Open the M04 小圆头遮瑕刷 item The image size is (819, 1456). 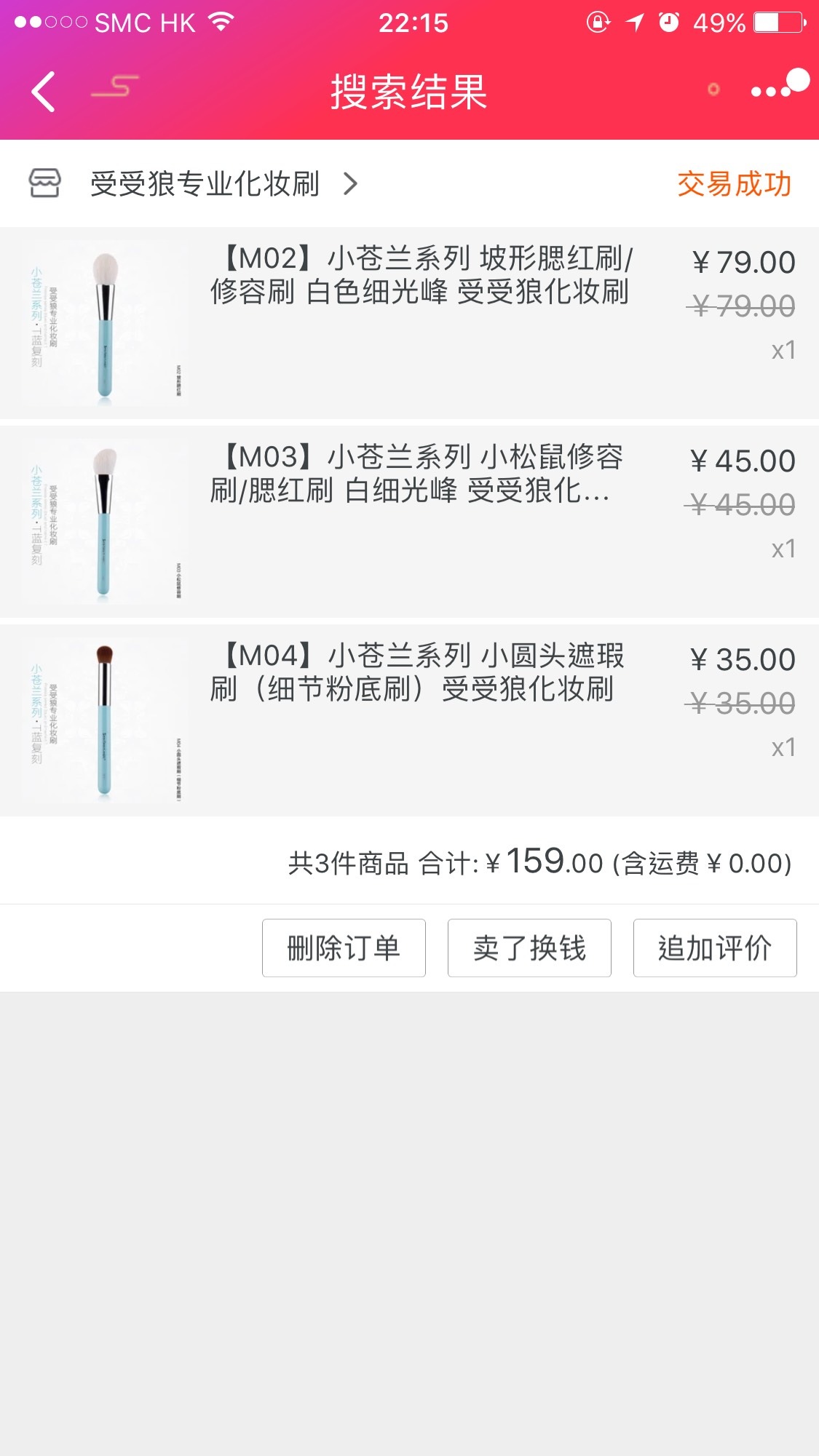pos(409,720)
